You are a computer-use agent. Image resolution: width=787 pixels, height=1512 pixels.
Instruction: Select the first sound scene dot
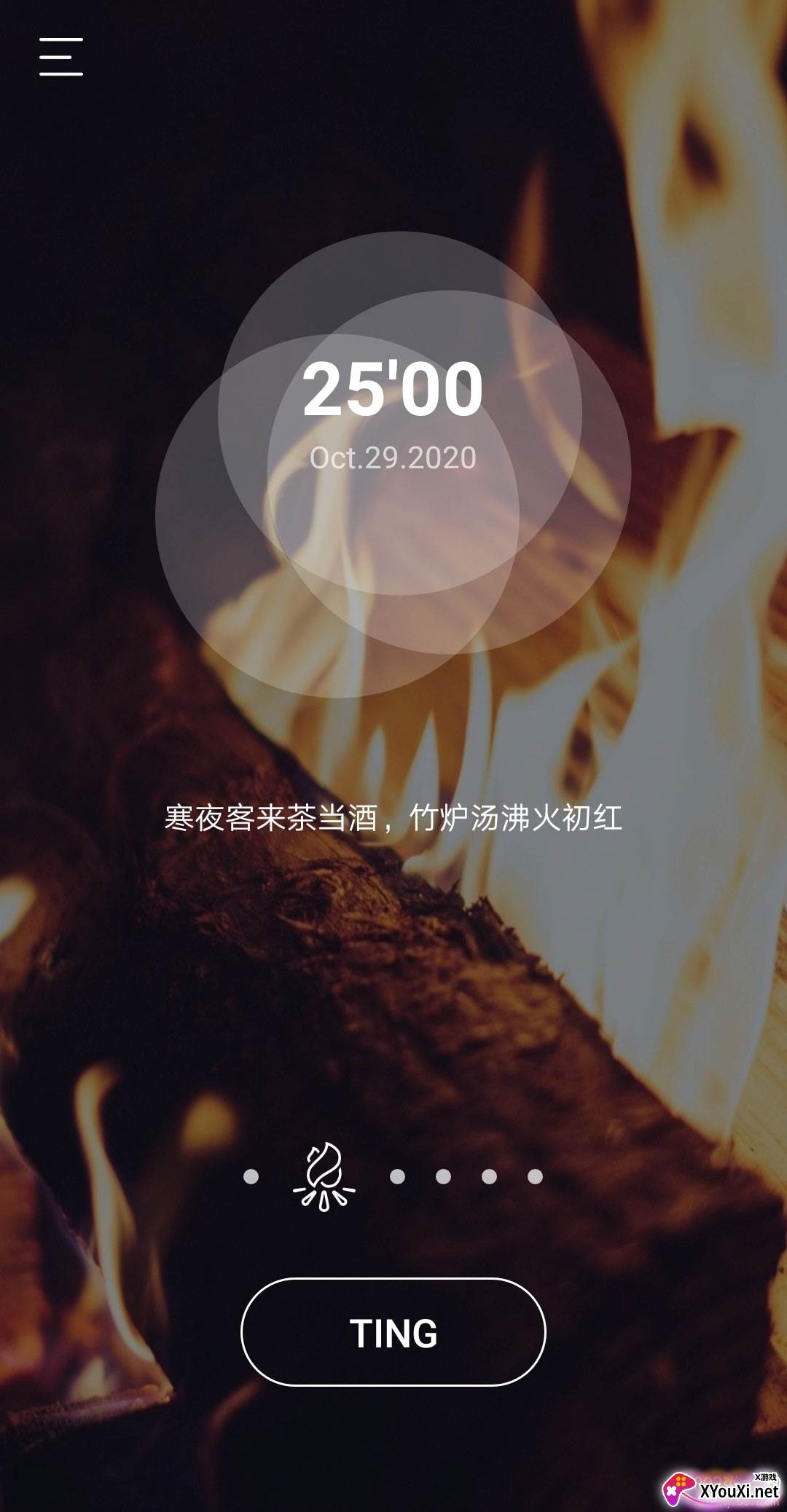pos(251,1177)
